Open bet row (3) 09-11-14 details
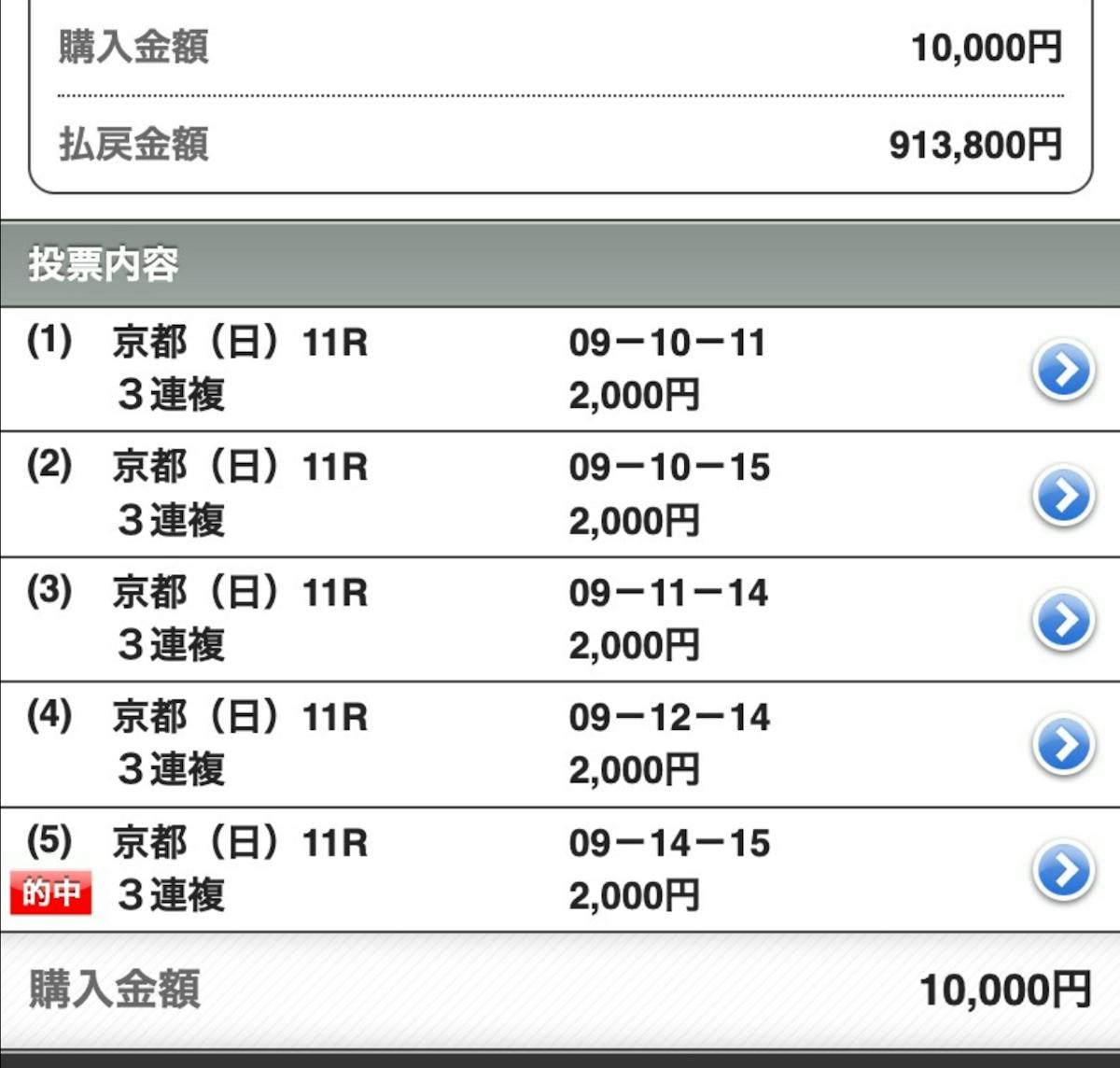This screenshot has height=1068, width=1120. pyautogui.click(x=1063, y=620)
